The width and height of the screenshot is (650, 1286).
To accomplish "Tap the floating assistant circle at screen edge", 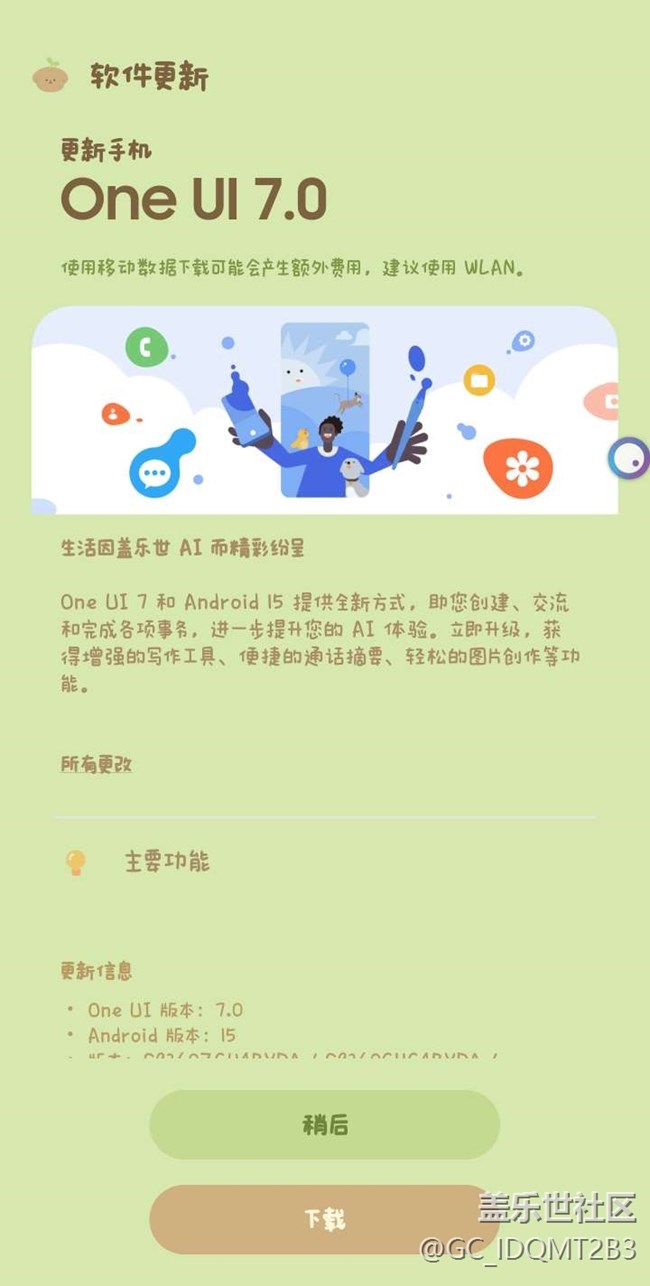I will tap(630, 459).
